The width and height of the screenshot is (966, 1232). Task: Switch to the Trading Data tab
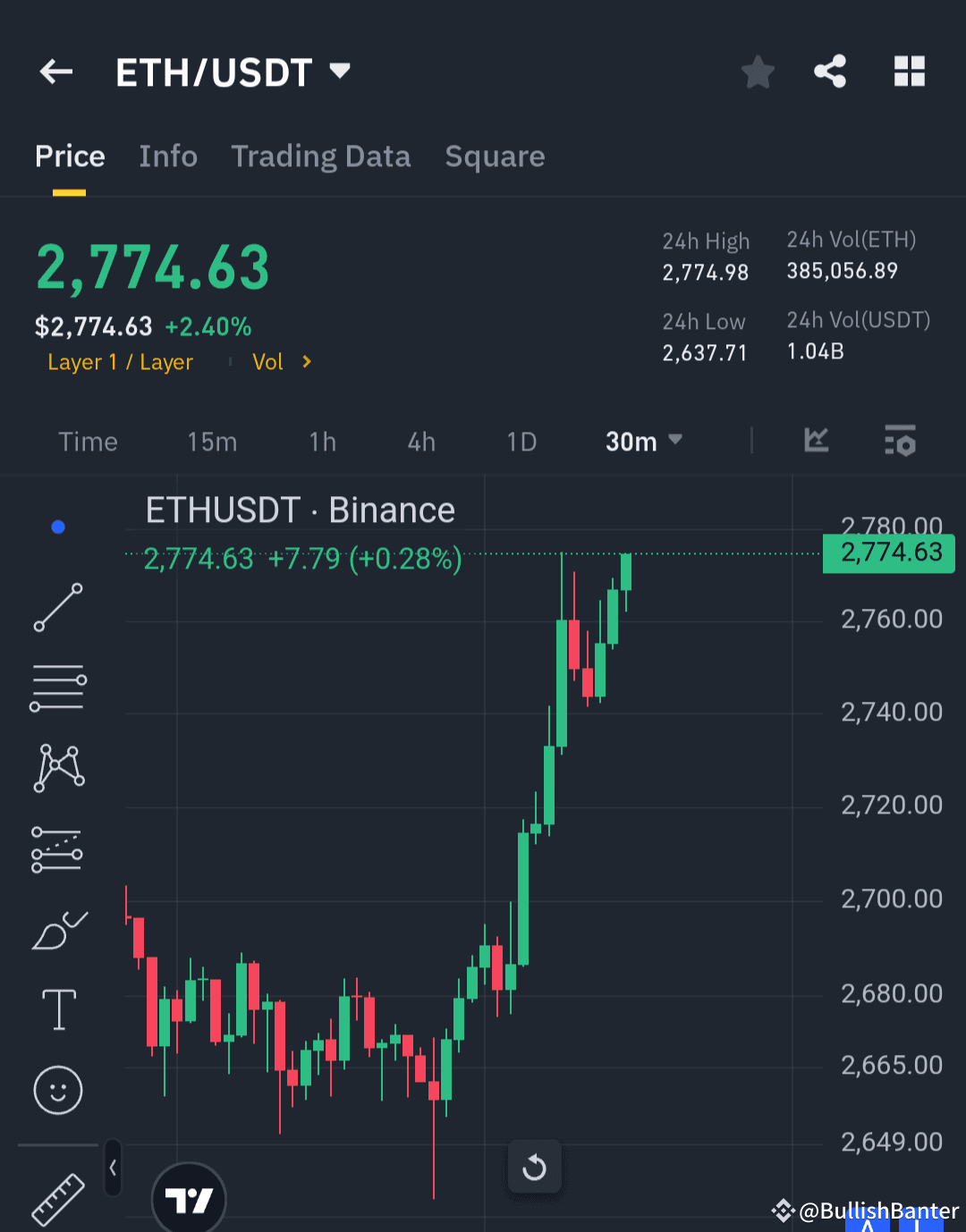pos(321,156)
